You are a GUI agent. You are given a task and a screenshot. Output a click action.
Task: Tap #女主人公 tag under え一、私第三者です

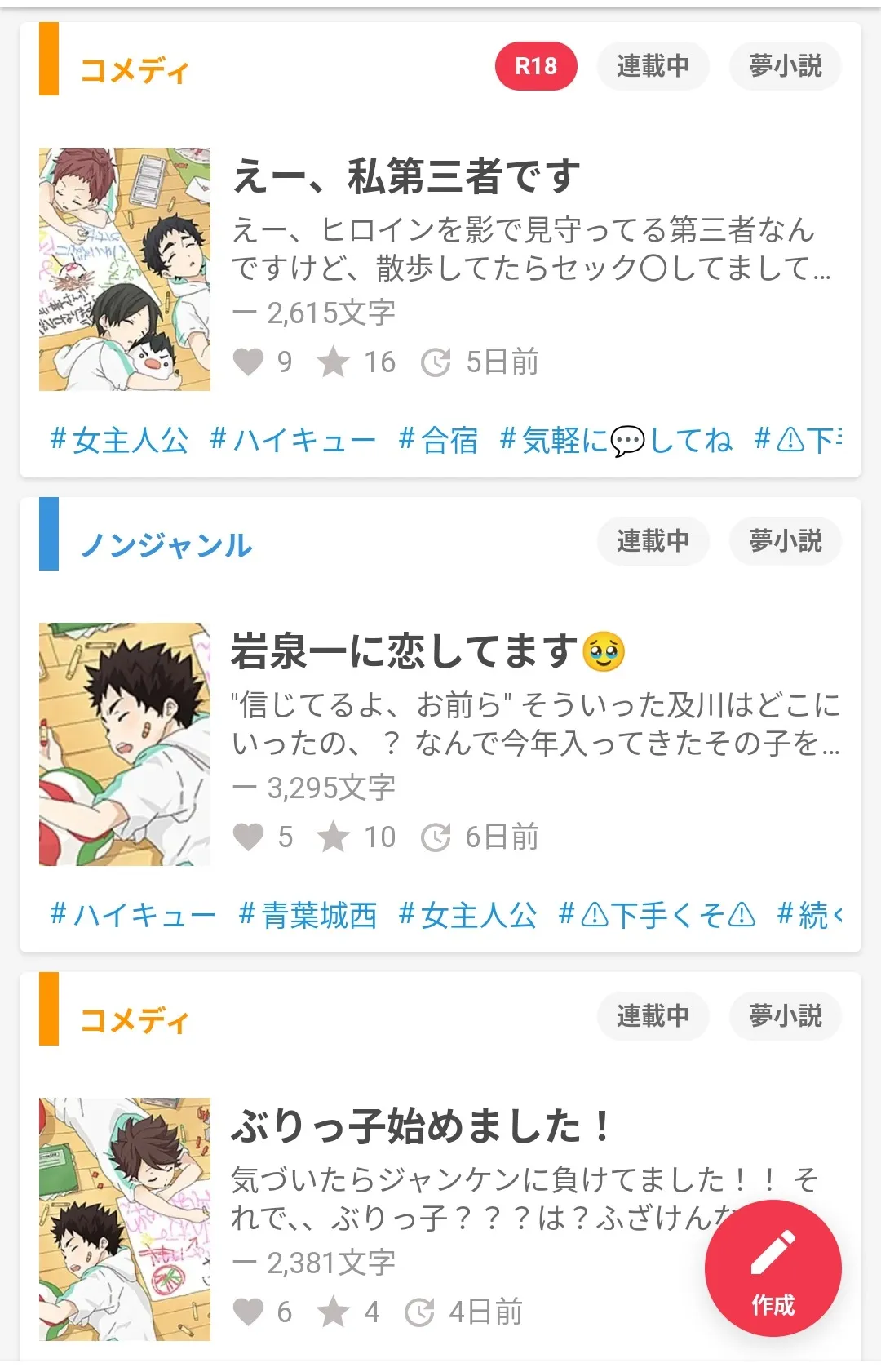(x=119, y=441)
